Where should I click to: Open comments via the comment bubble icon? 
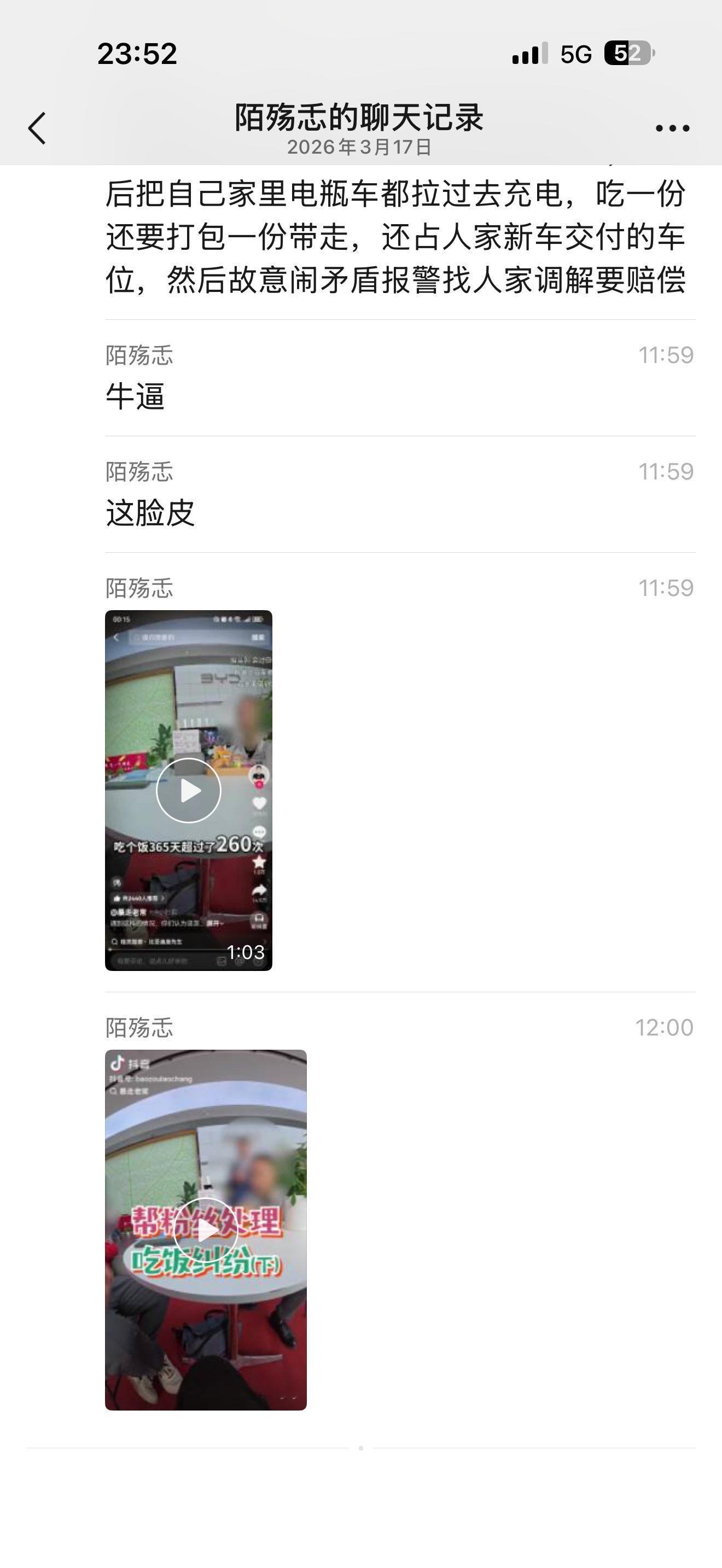point(259,832)
